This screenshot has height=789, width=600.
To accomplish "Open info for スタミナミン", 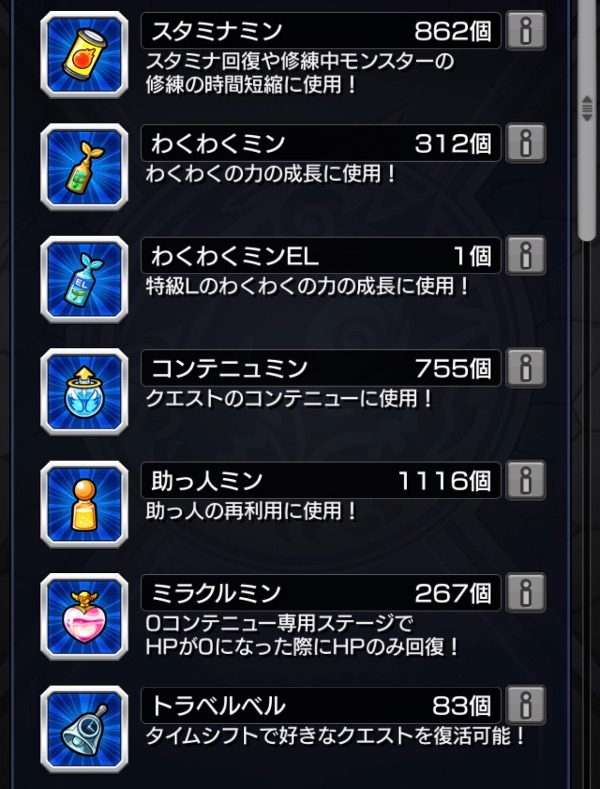I will coord(525,32).
